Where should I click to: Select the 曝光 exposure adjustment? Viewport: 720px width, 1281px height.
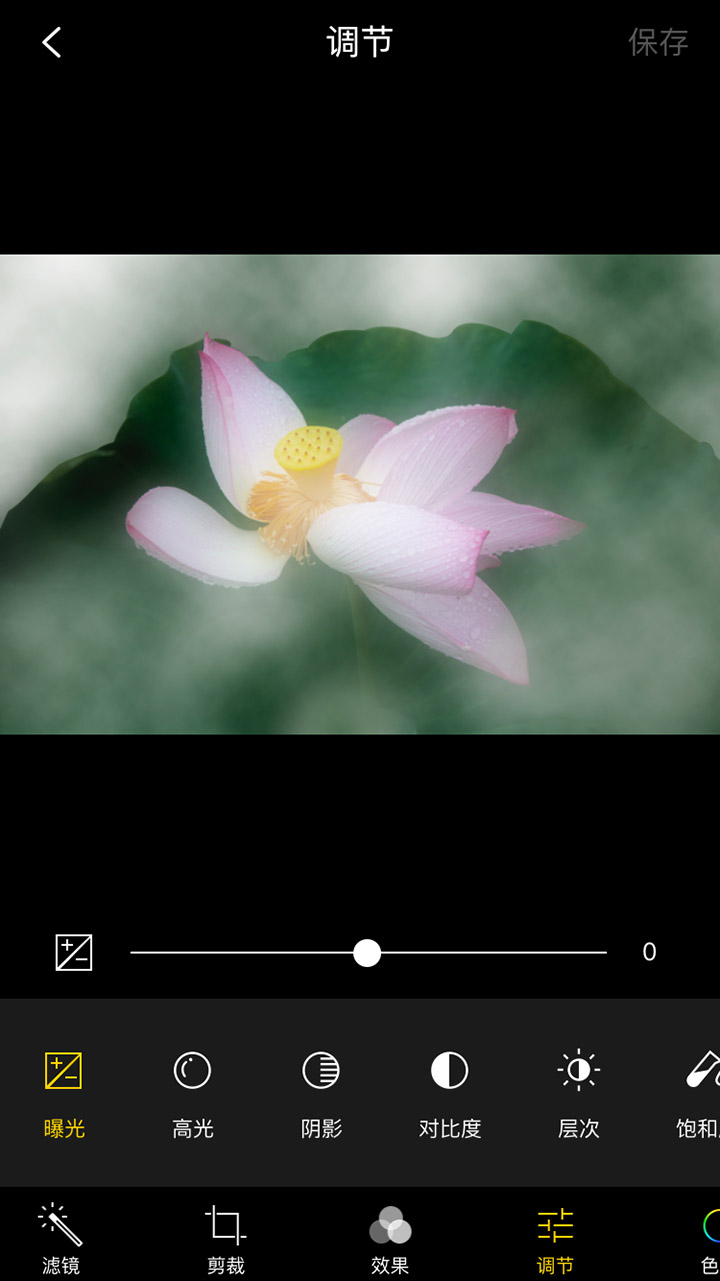[x=64, y=1092]
